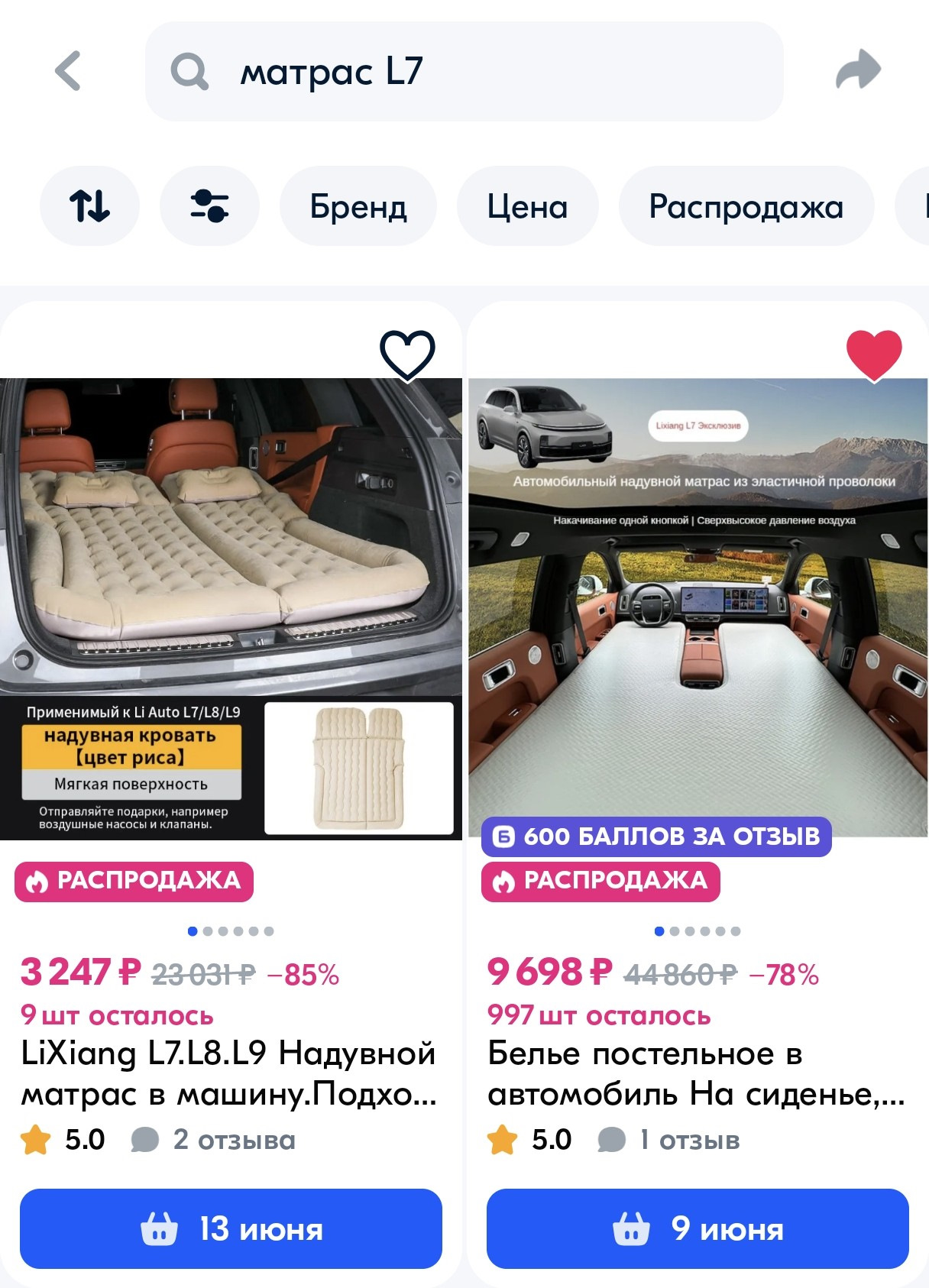This screenshot has width=929, height=1288.
Task: Open the sorting icon with up-down arrows
Action: (89, 205)
